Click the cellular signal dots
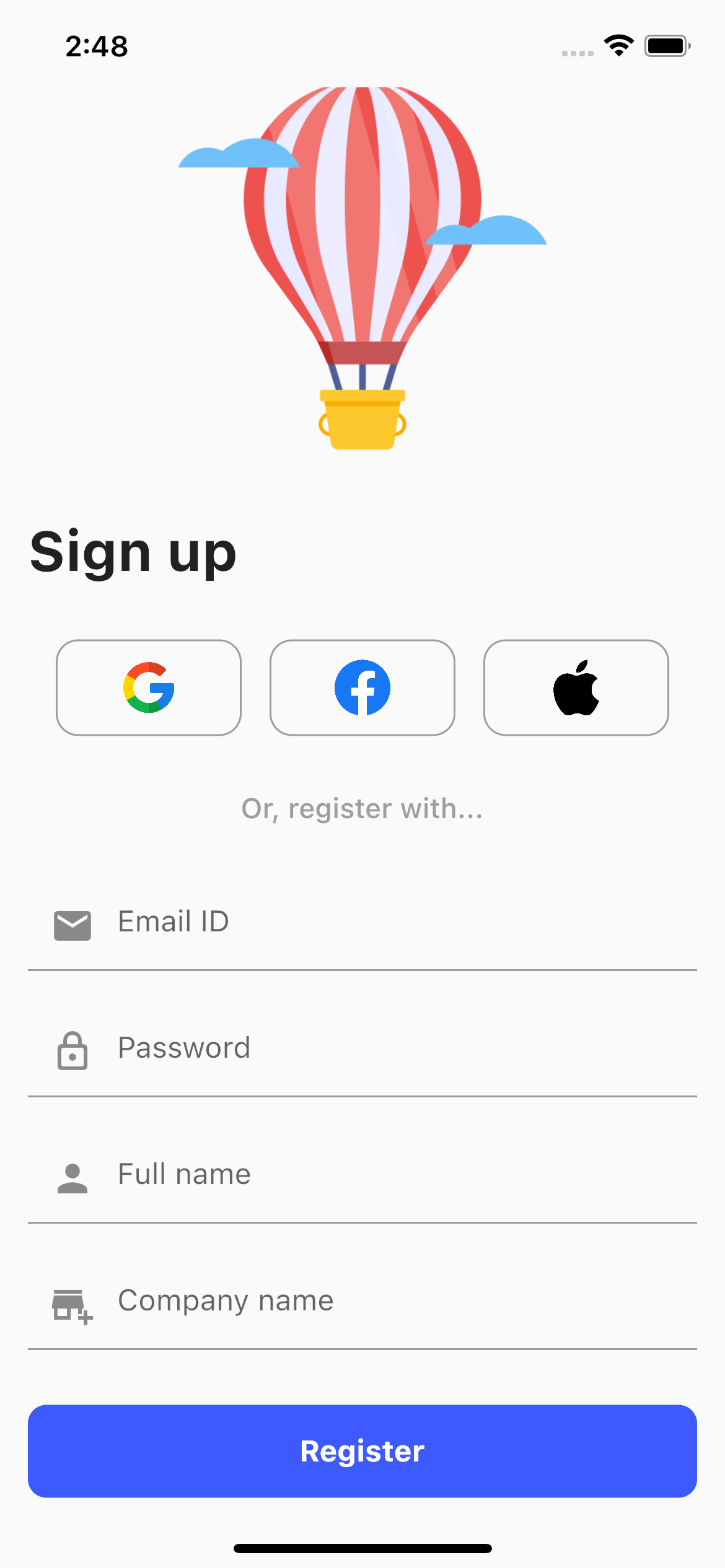725x1568 pixels. pos(577,53)
